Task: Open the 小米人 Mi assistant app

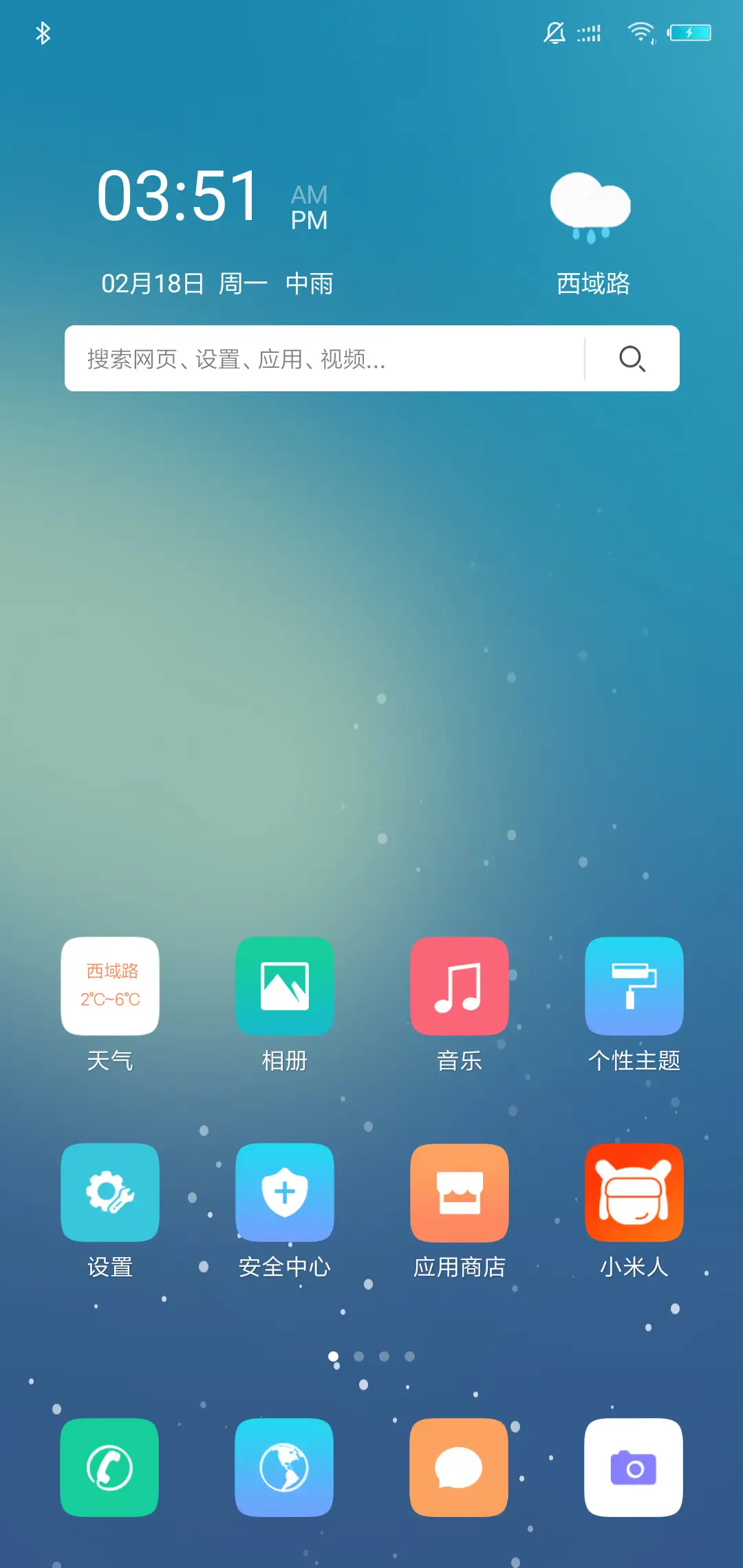Action: pos(633,1193)
